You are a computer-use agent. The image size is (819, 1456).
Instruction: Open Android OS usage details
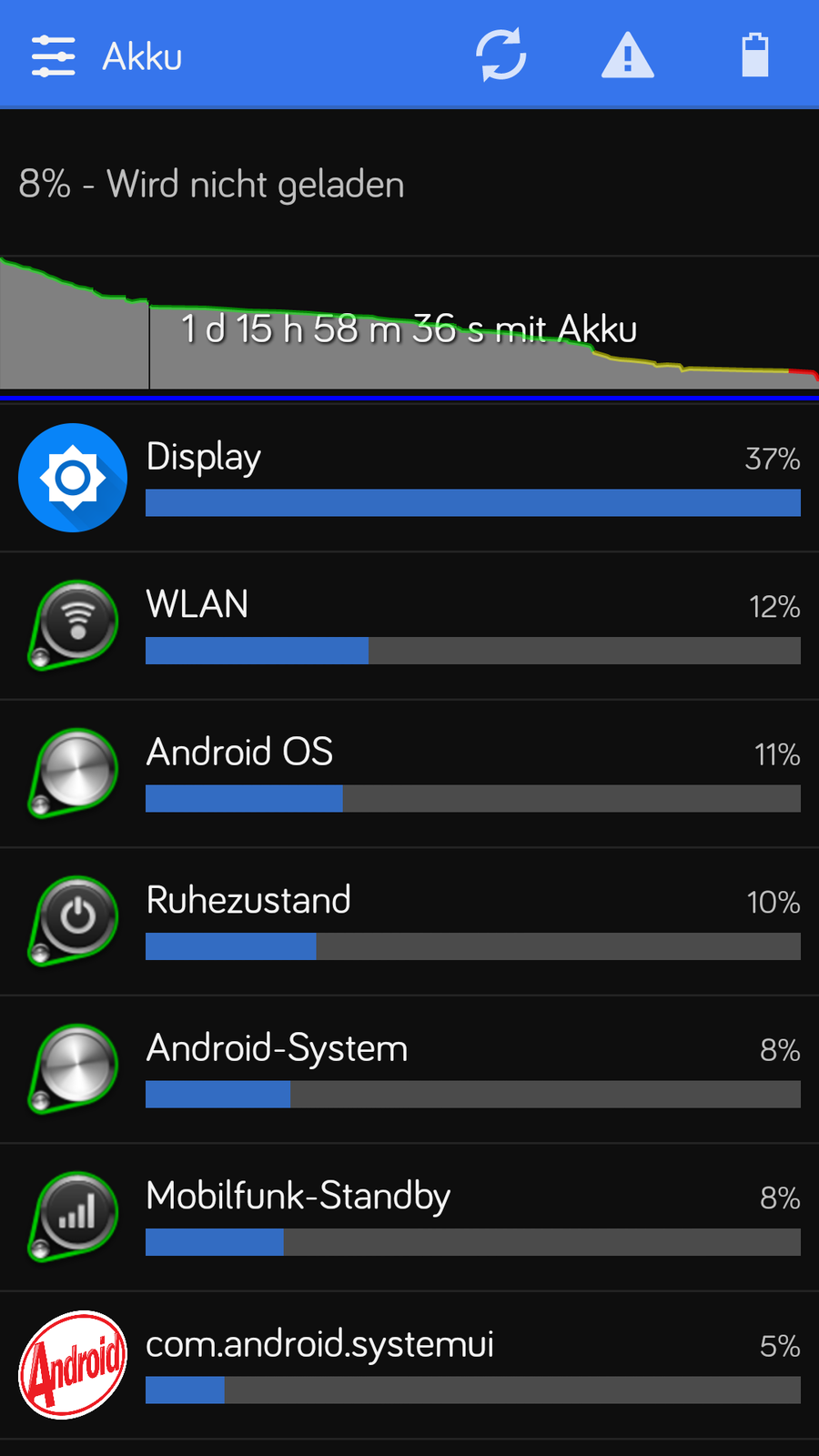(x=409, y=773)
